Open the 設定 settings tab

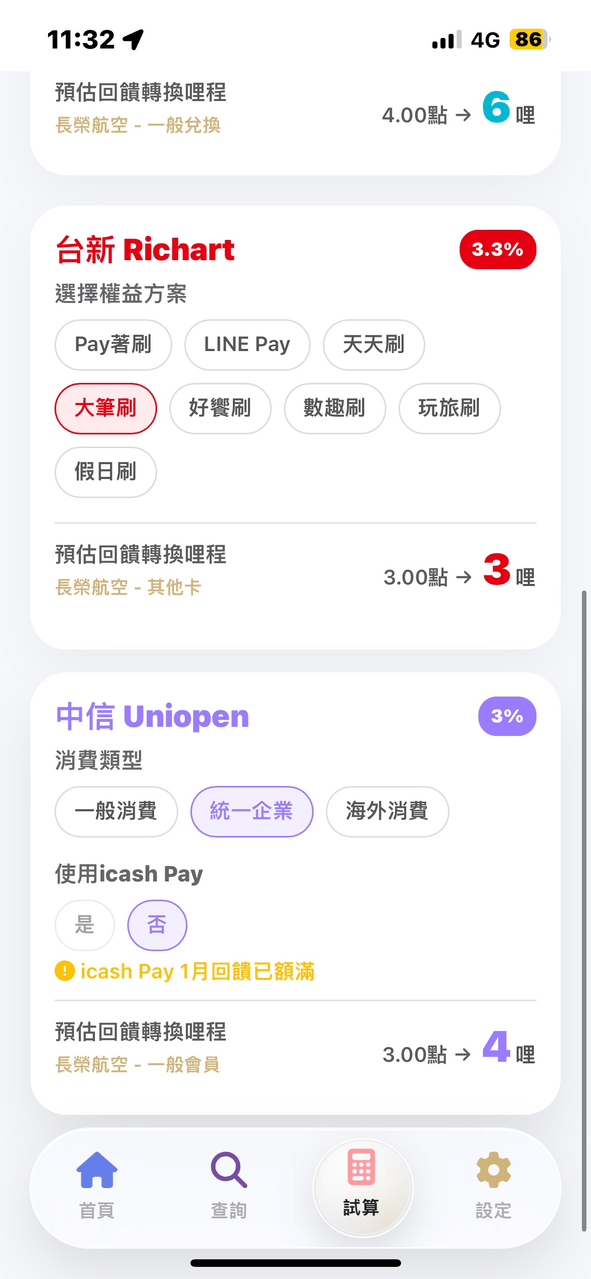click(x=493, y=1186)
